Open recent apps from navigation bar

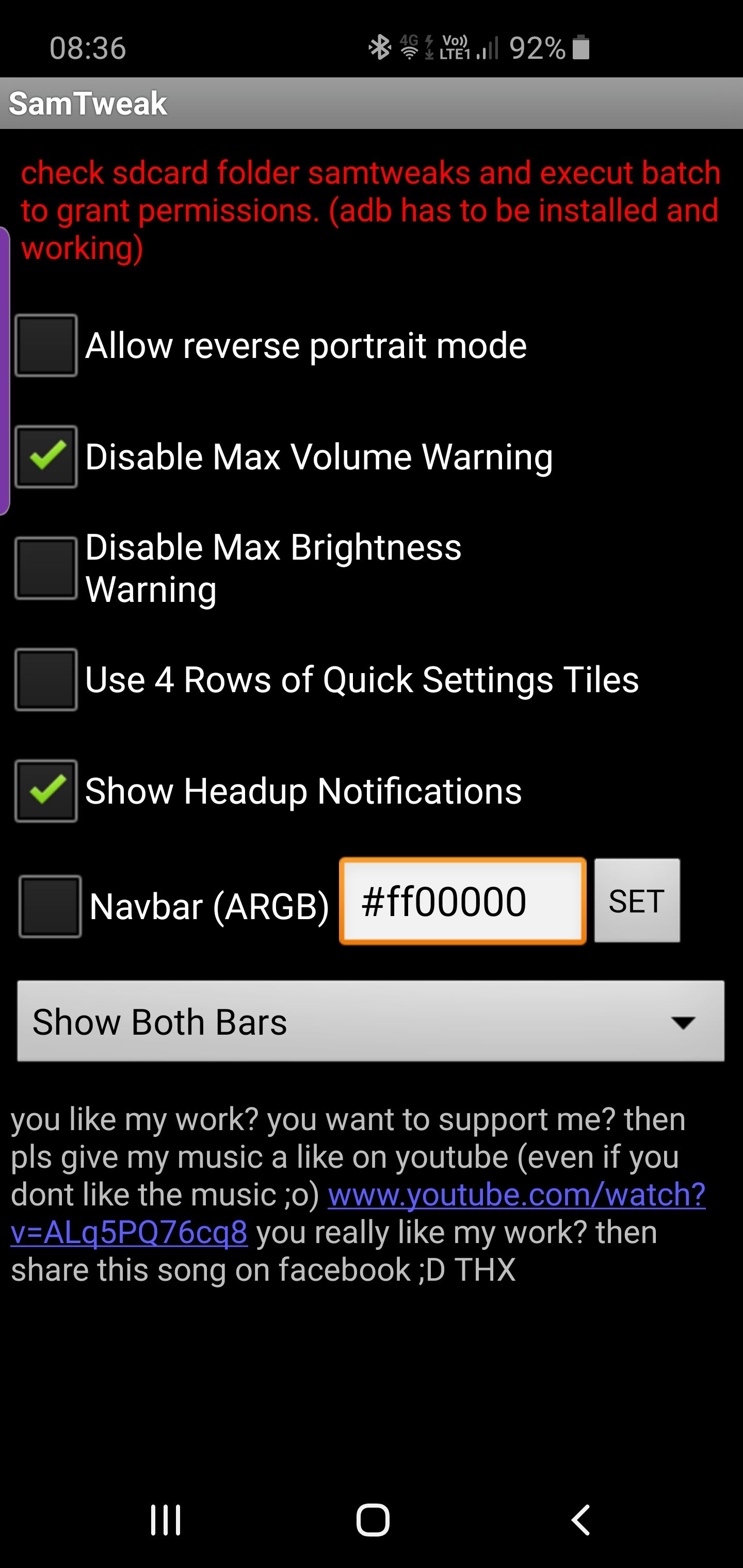166,1520
